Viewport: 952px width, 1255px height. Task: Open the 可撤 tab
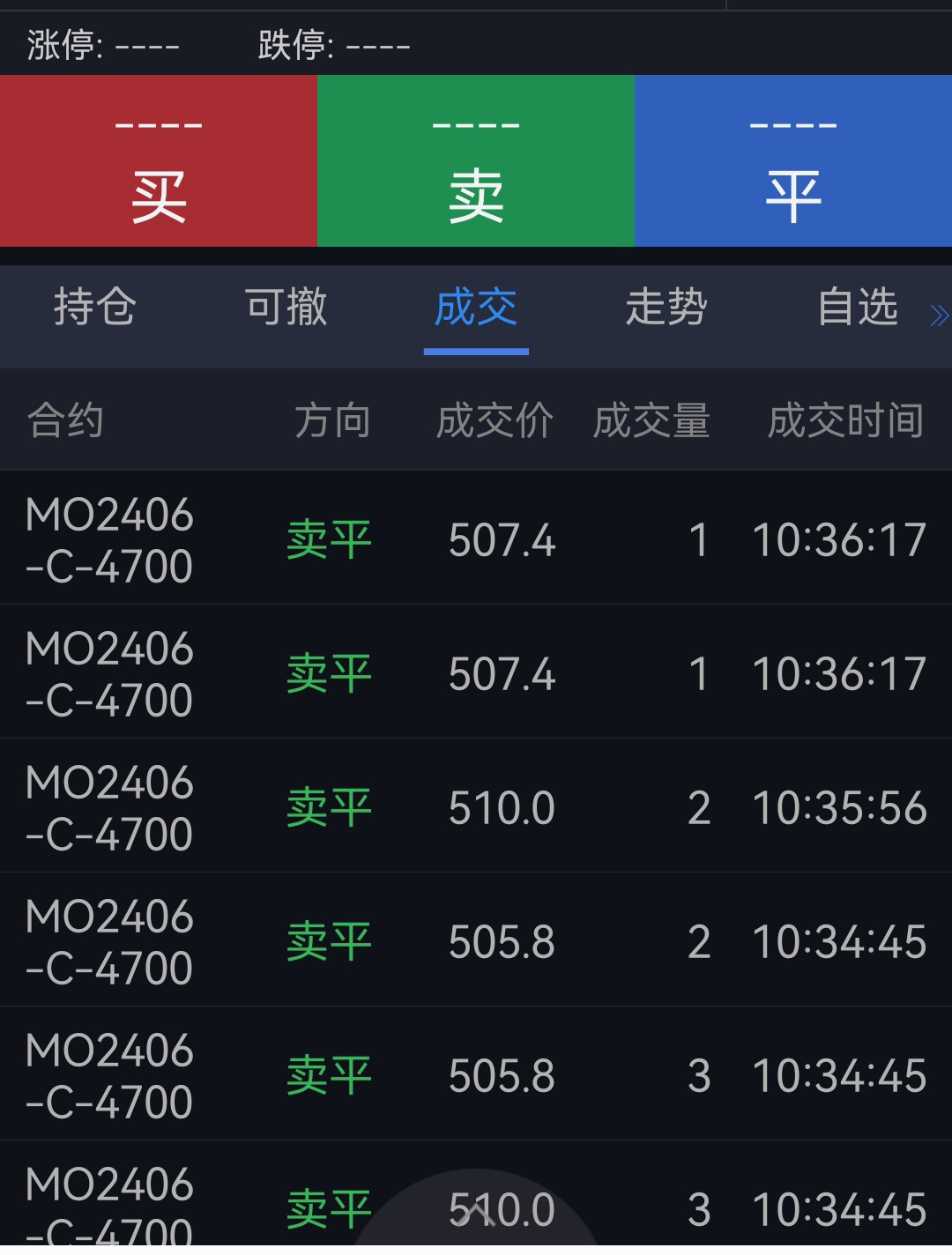pos(286,308)
